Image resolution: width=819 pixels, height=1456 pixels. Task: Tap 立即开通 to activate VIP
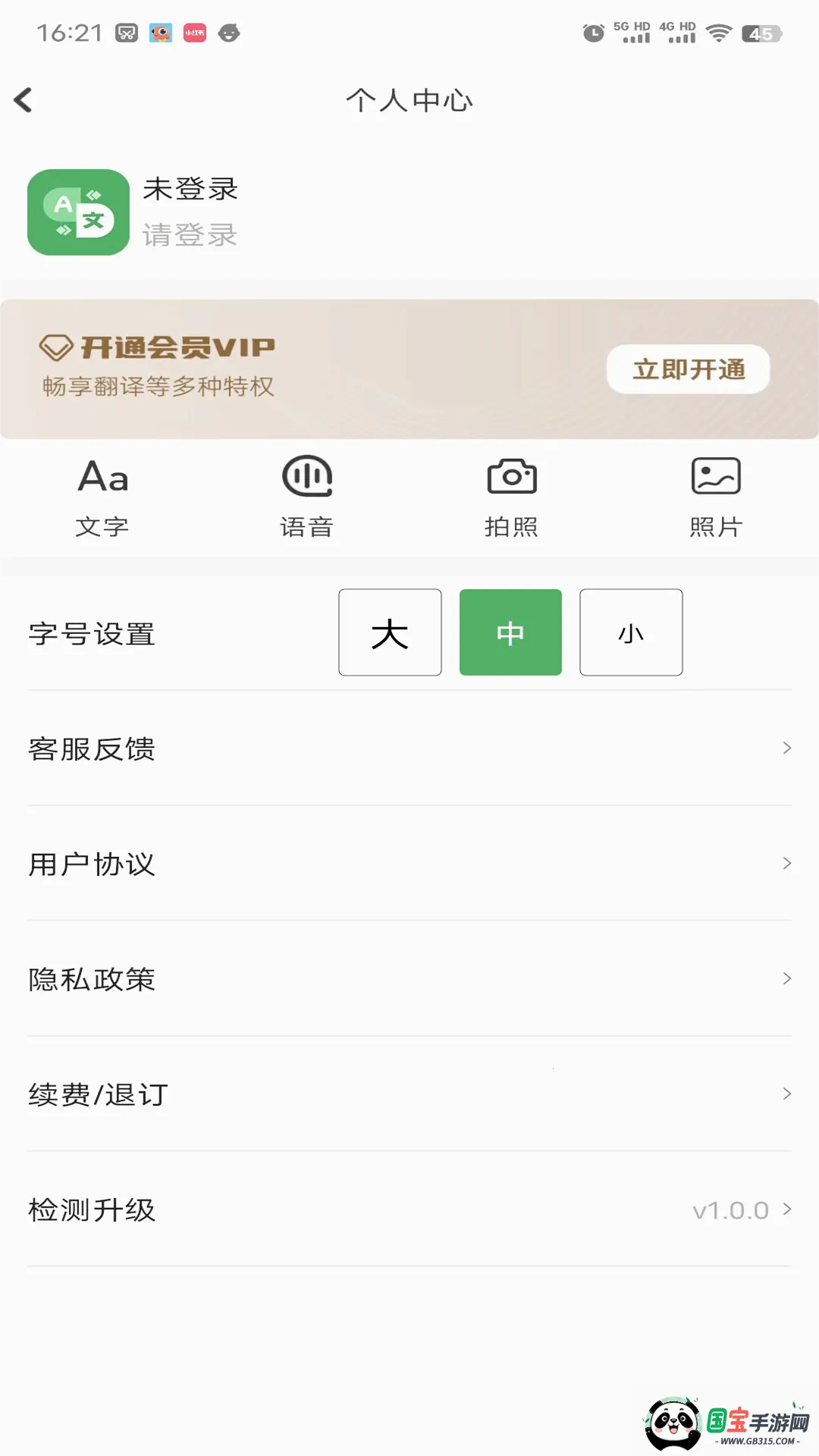pos(688,369)
